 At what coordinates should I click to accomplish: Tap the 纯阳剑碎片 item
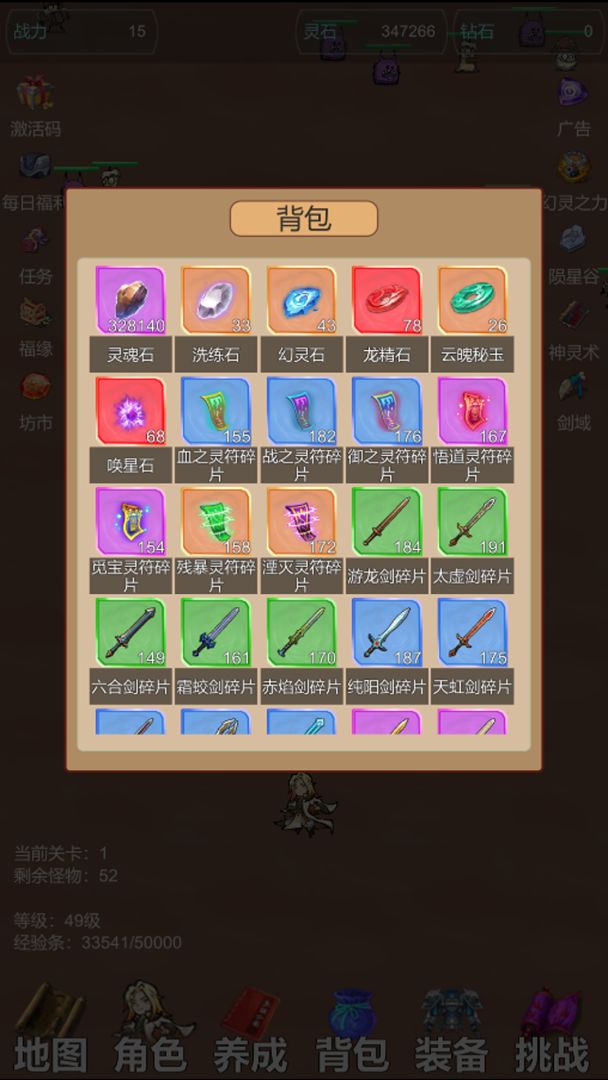[x=387, y=632]
